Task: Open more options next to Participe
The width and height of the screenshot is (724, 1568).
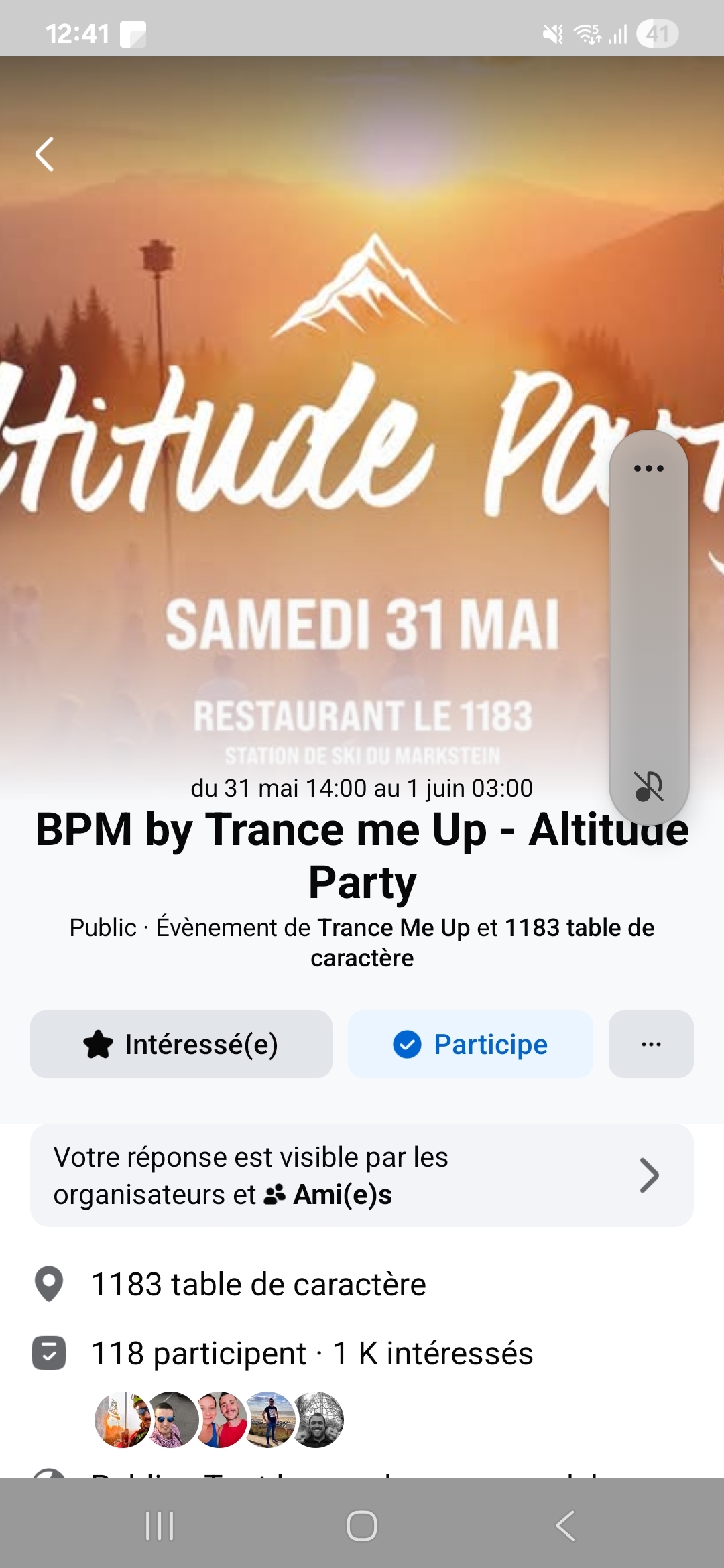Action: click(x=650, y=1044)
